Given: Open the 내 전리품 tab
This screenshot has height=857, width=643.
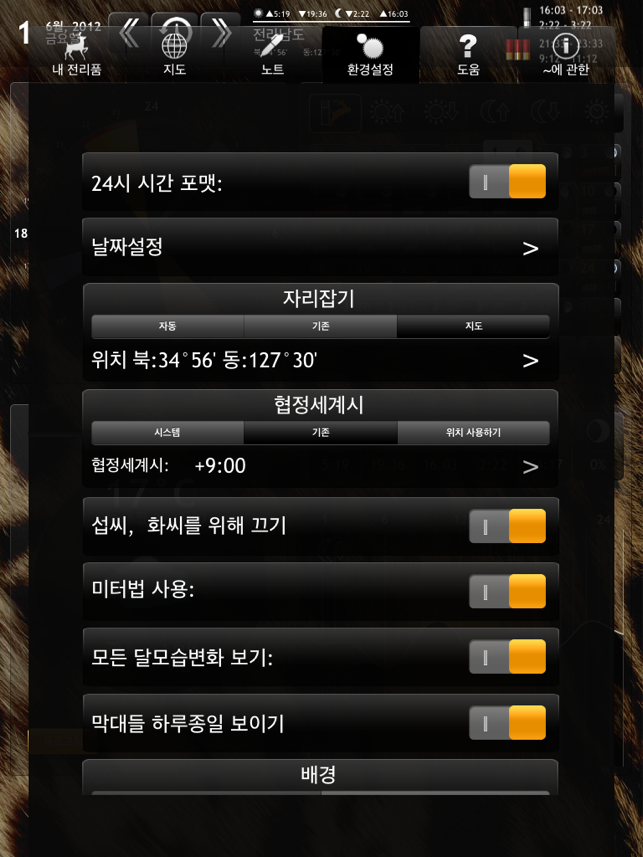Looking at the screenshot, I should (76, 55).
